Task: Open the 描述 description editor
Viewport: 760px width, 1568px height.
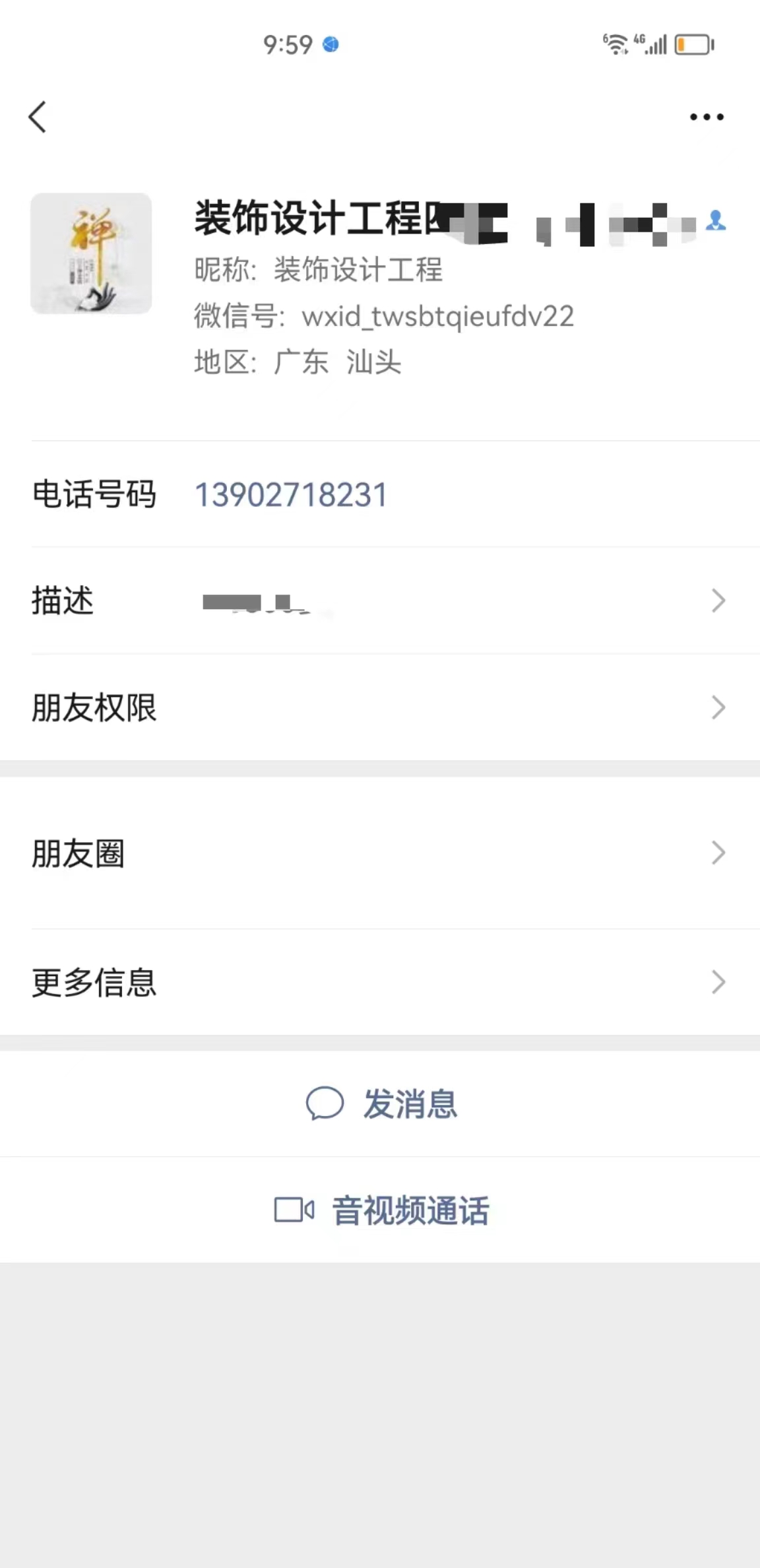Action: tap(380, 601)
